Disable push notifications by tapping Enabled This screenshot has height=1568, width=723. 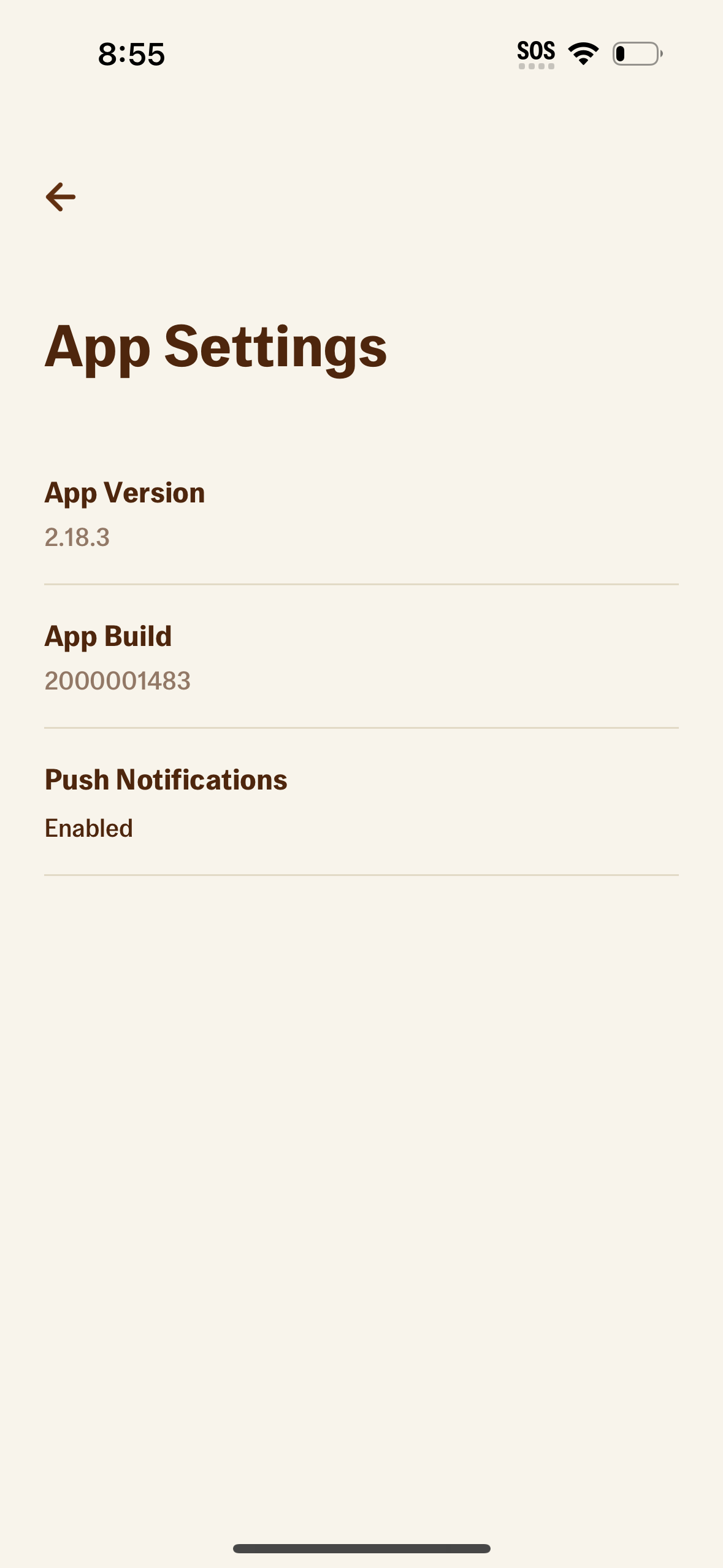90,828
